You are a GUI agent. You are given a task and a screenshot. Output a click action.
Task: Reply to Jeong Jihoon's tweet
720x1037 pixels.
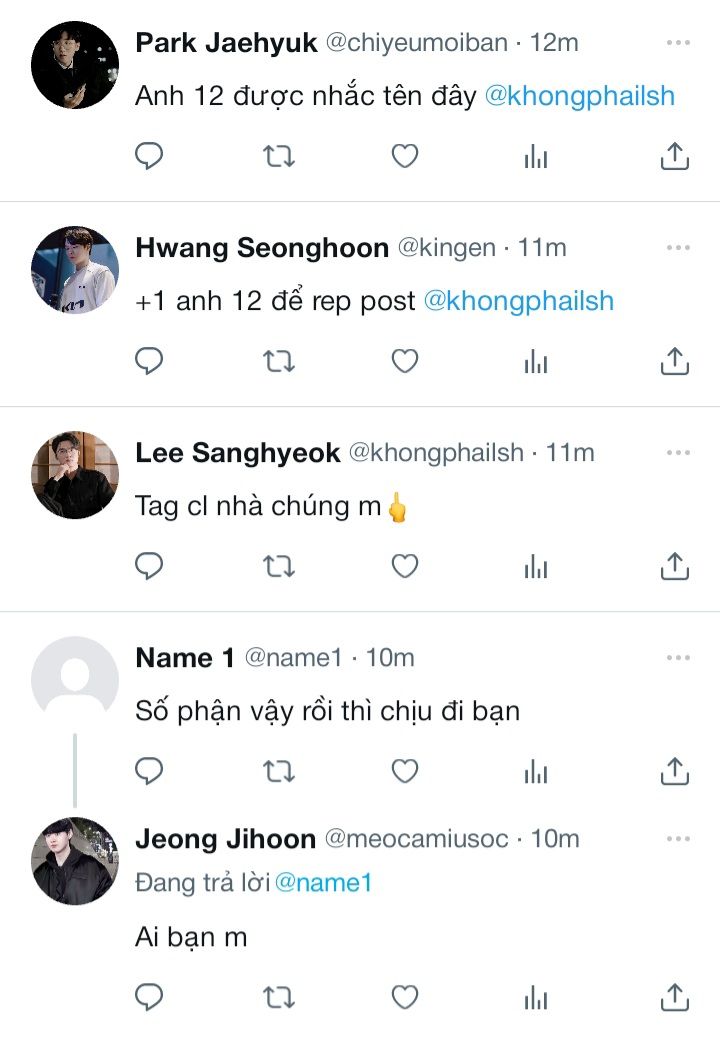149,997
